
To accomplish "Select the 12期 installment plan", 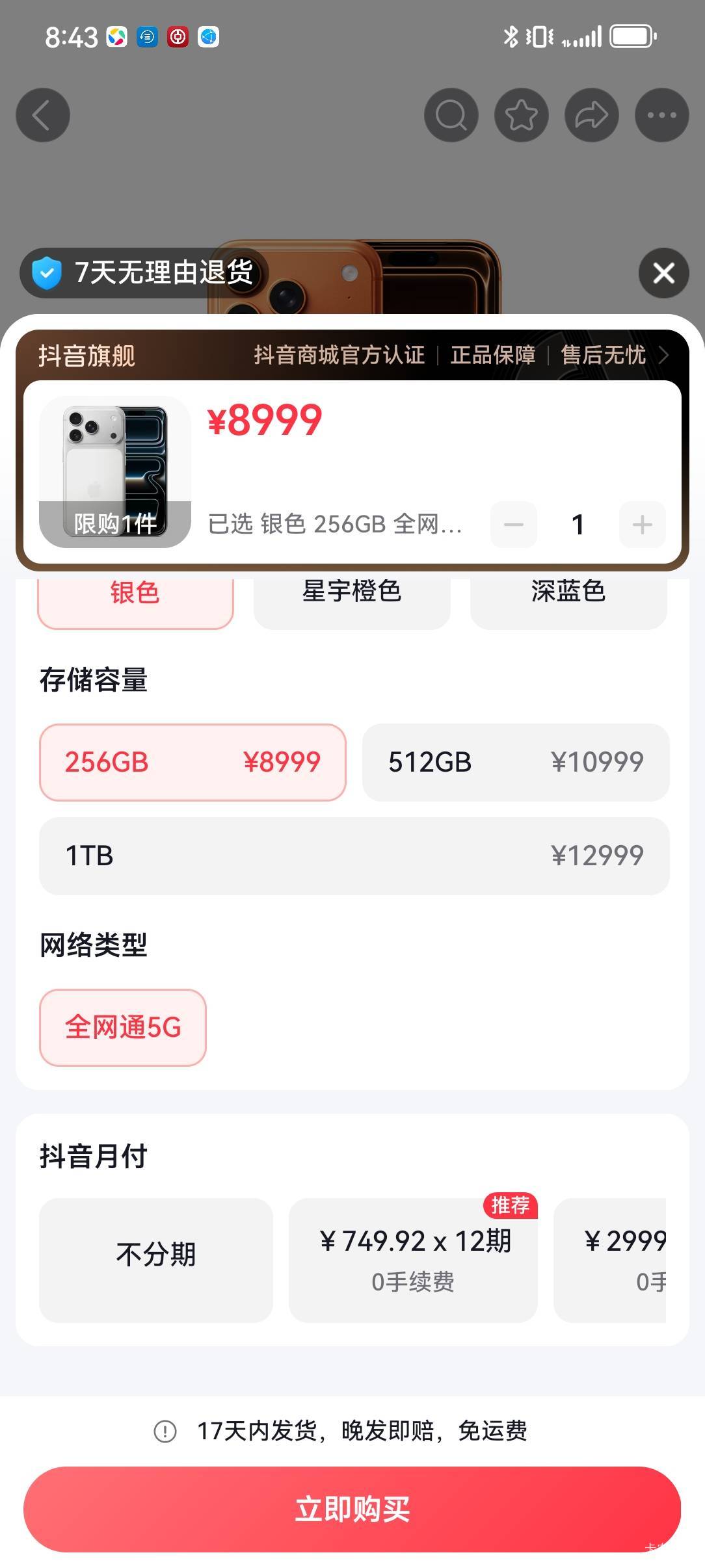I will pyautogui.click(x=413, y=1260).
